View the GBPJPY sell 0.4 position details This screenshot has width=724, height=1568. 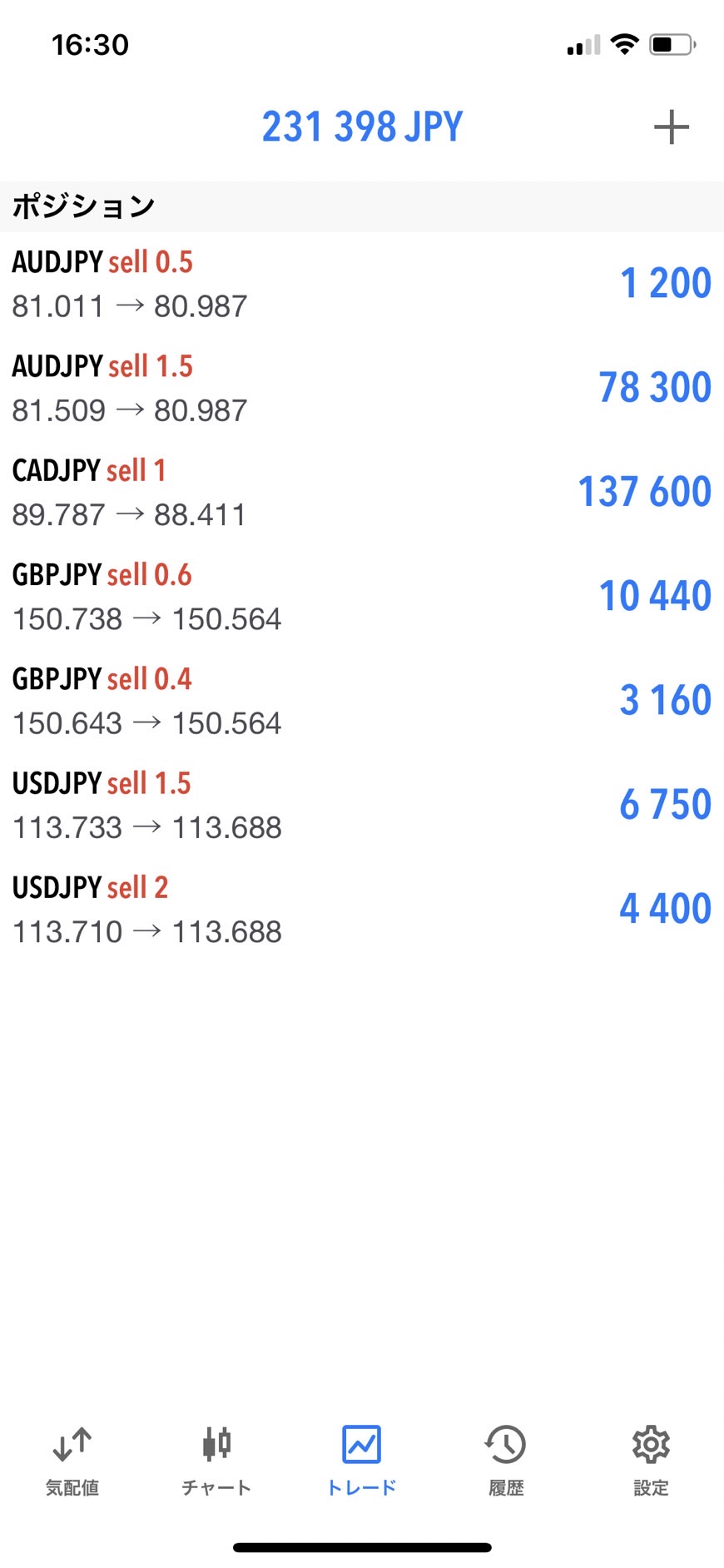click(x=362, y=701)
